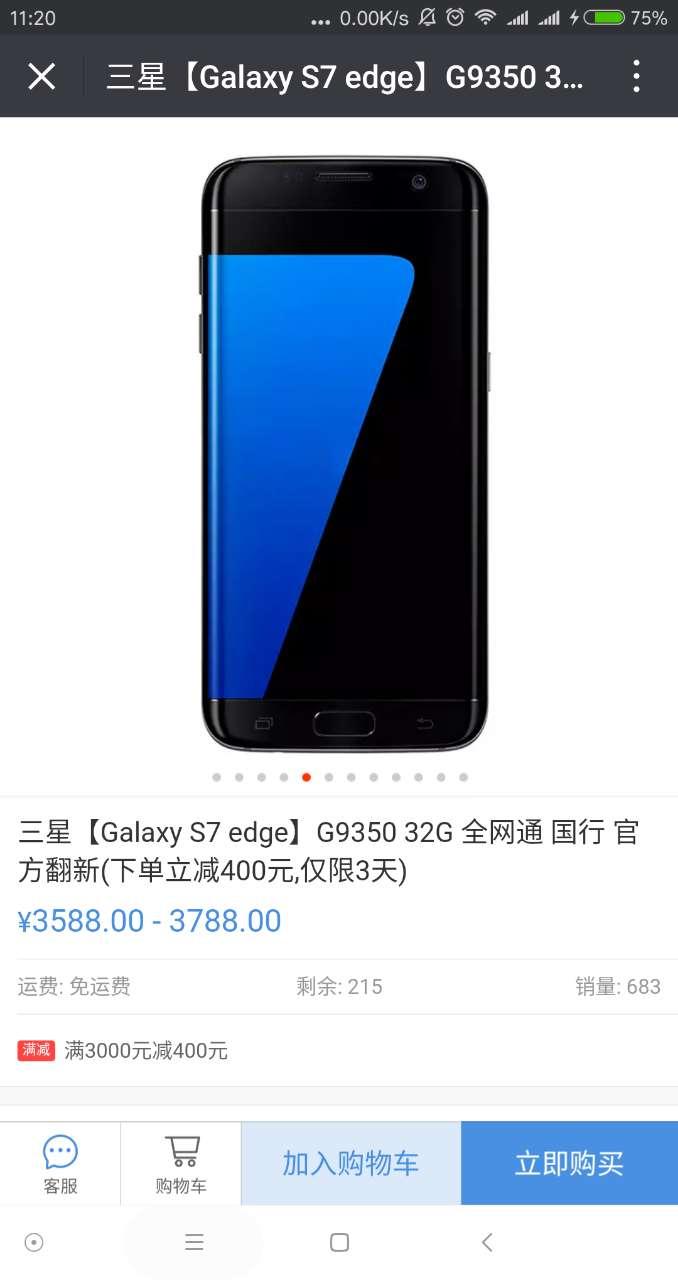The height and width of the screenshot is (1280, 678).
Task: Add the phone via 加入购物车
Action: tap(351, 1163)
